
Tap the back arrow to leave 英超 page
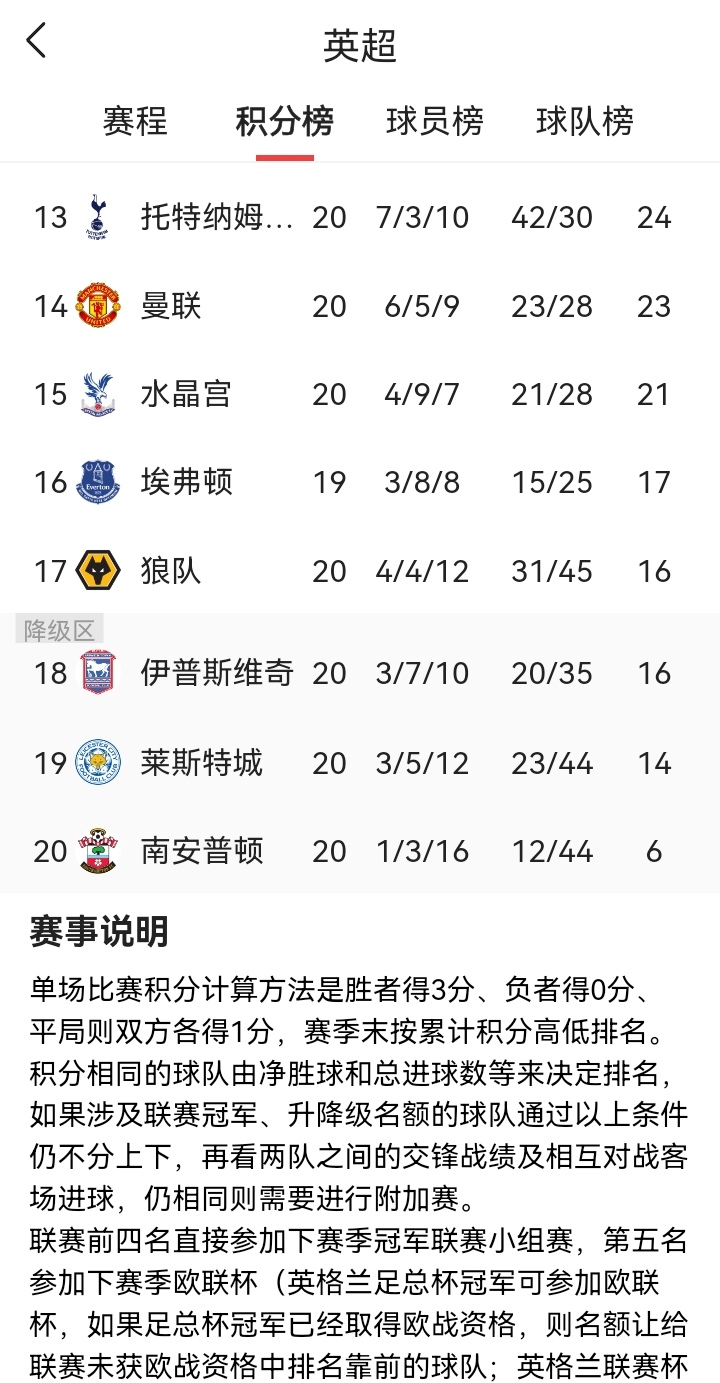36,42
